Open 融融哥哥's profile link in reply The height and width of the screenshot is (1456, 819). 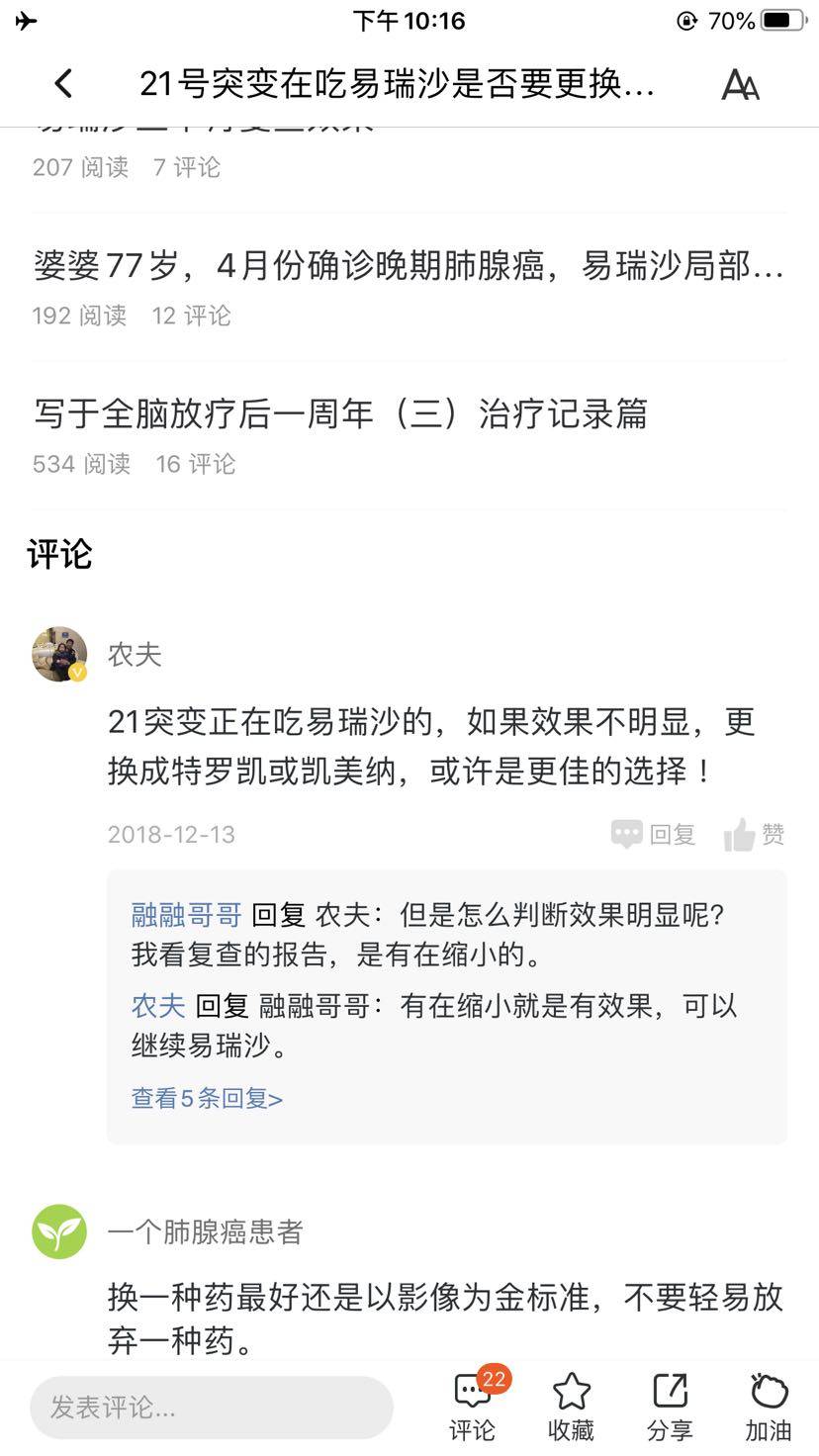[x=187, y=915]
